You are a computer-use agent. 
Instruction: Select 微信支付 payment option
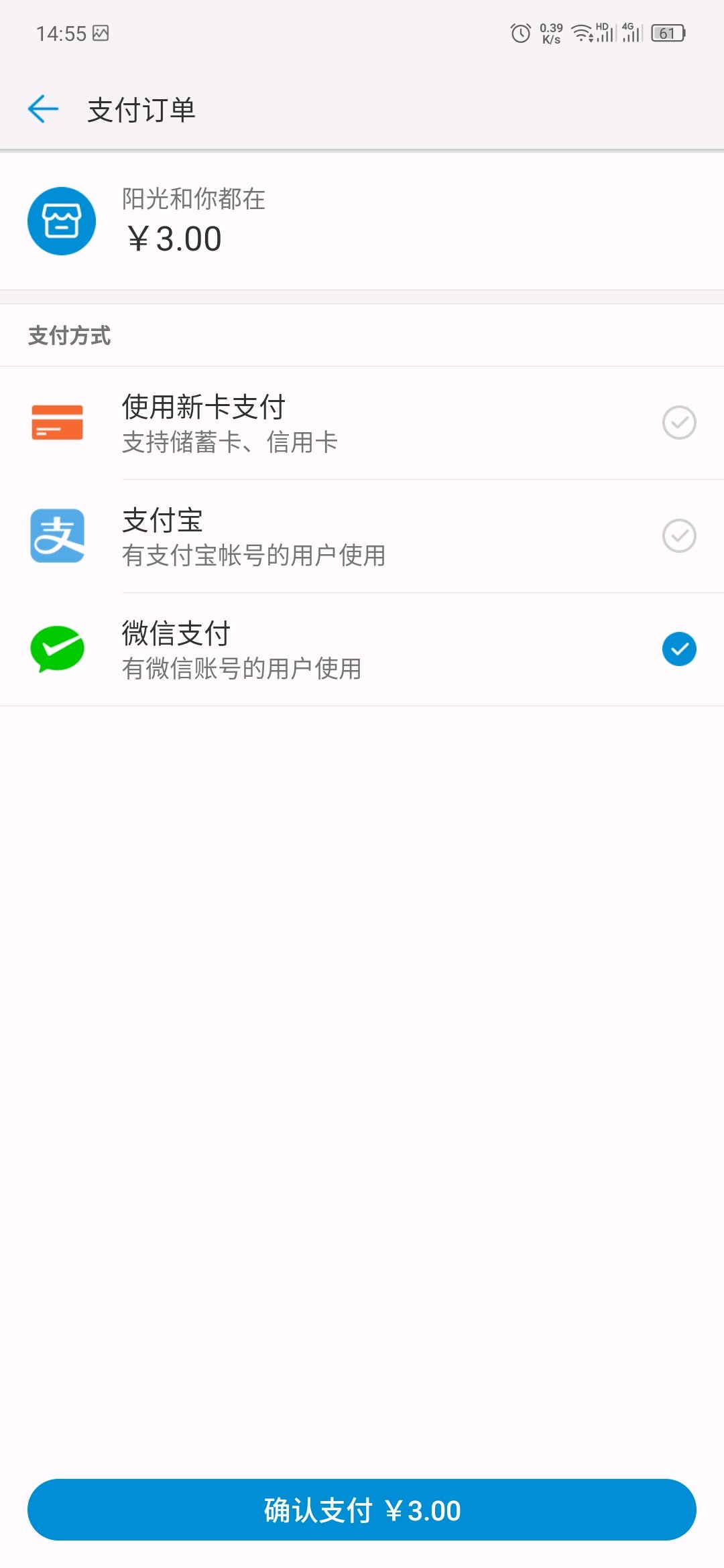[x=362, y=649]
